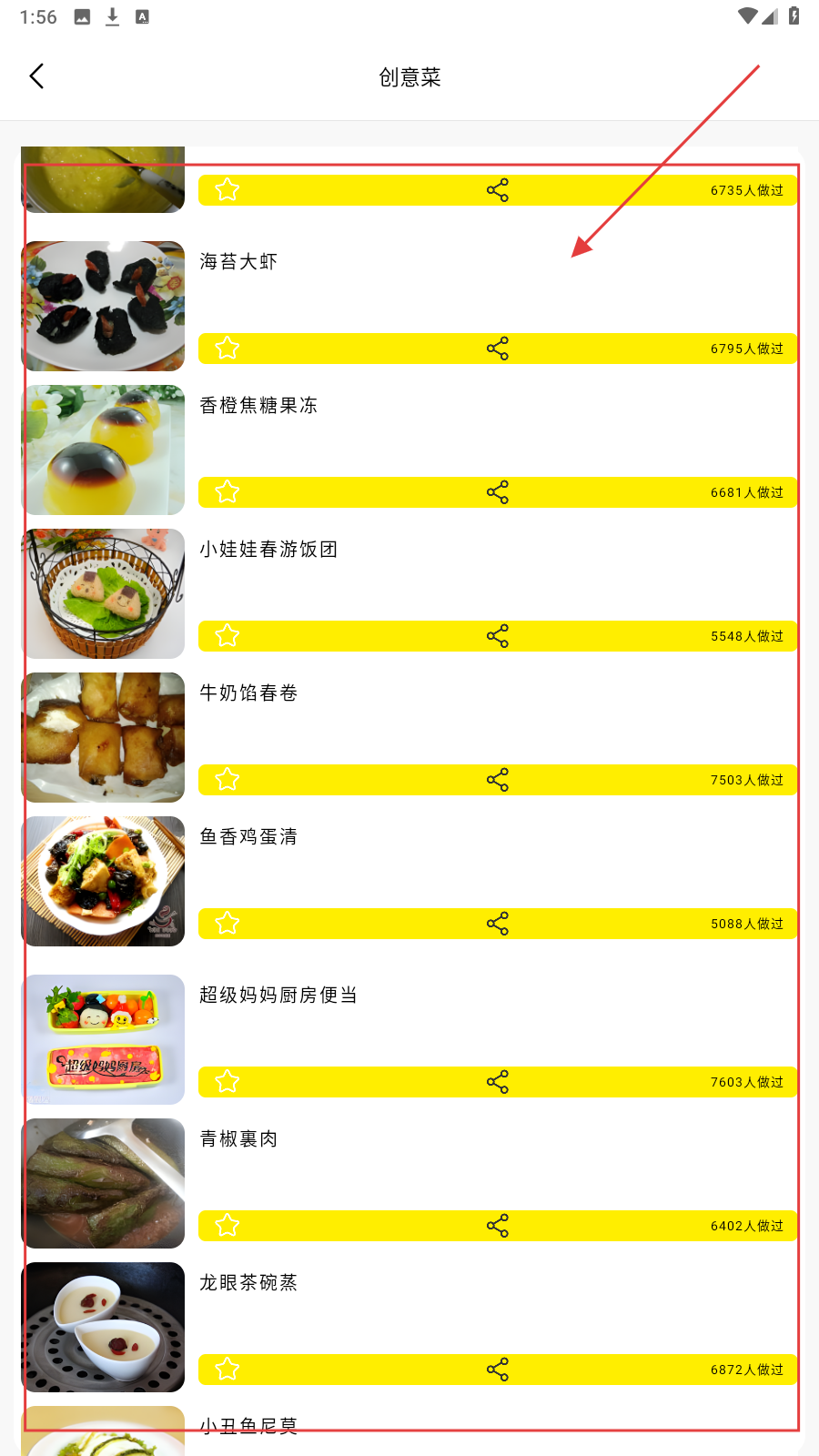Favorite the 香橙焦糖果冻 recipe

click(x=227, y=492)
